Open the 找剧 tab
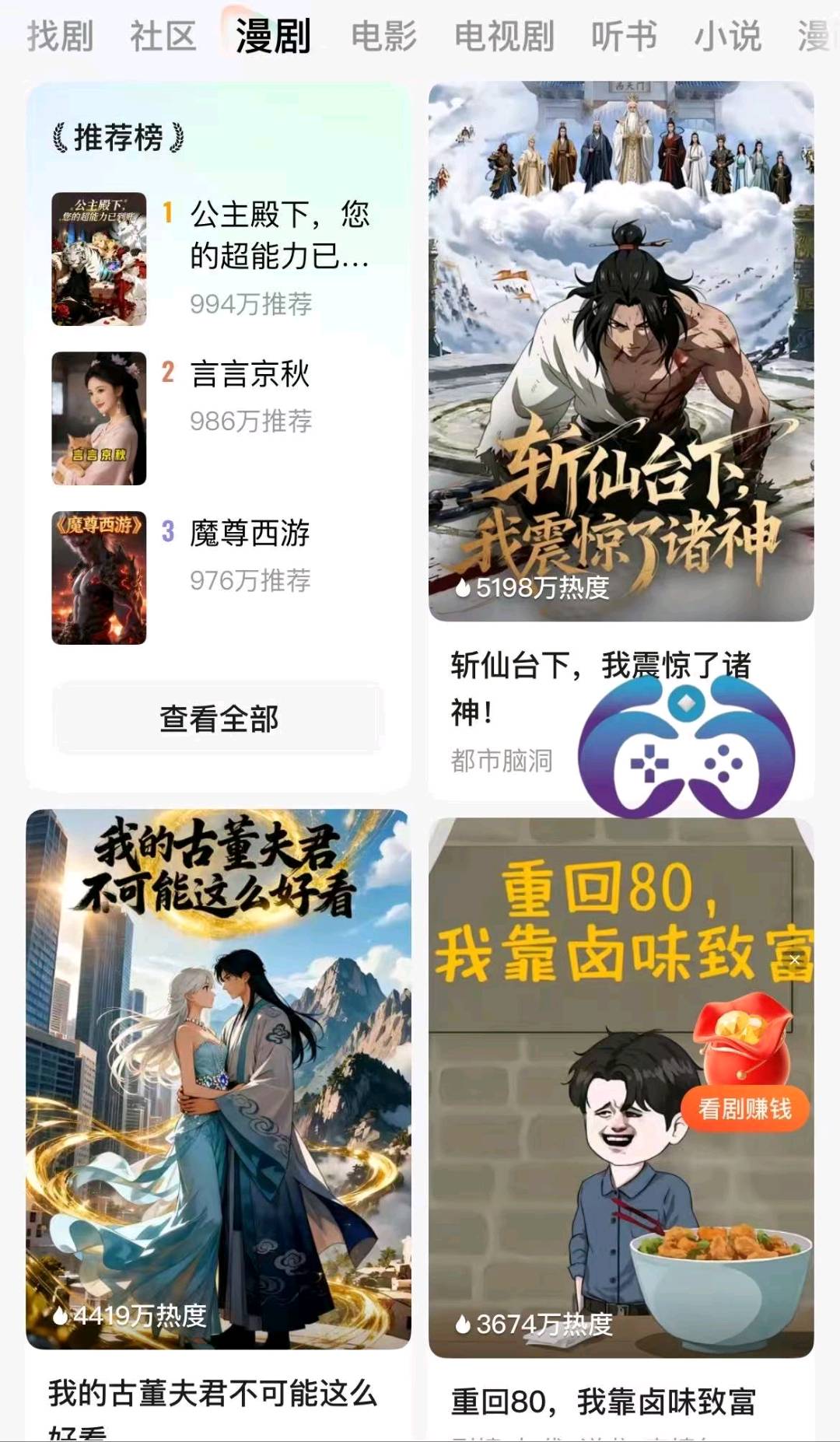The image size is (840, 1442). pos(58,36)
